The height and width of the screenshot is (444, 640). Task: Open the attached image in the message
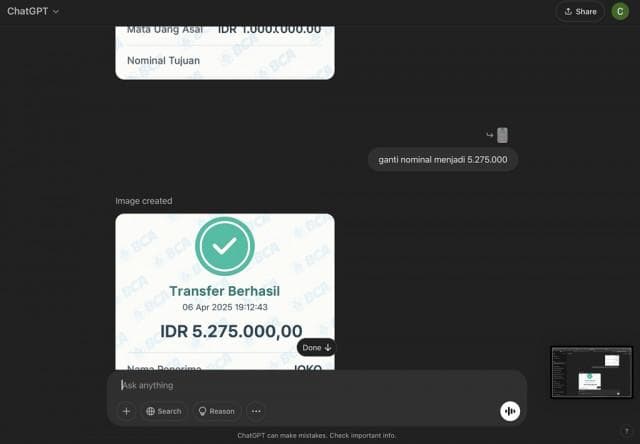[x=502, y=135]
